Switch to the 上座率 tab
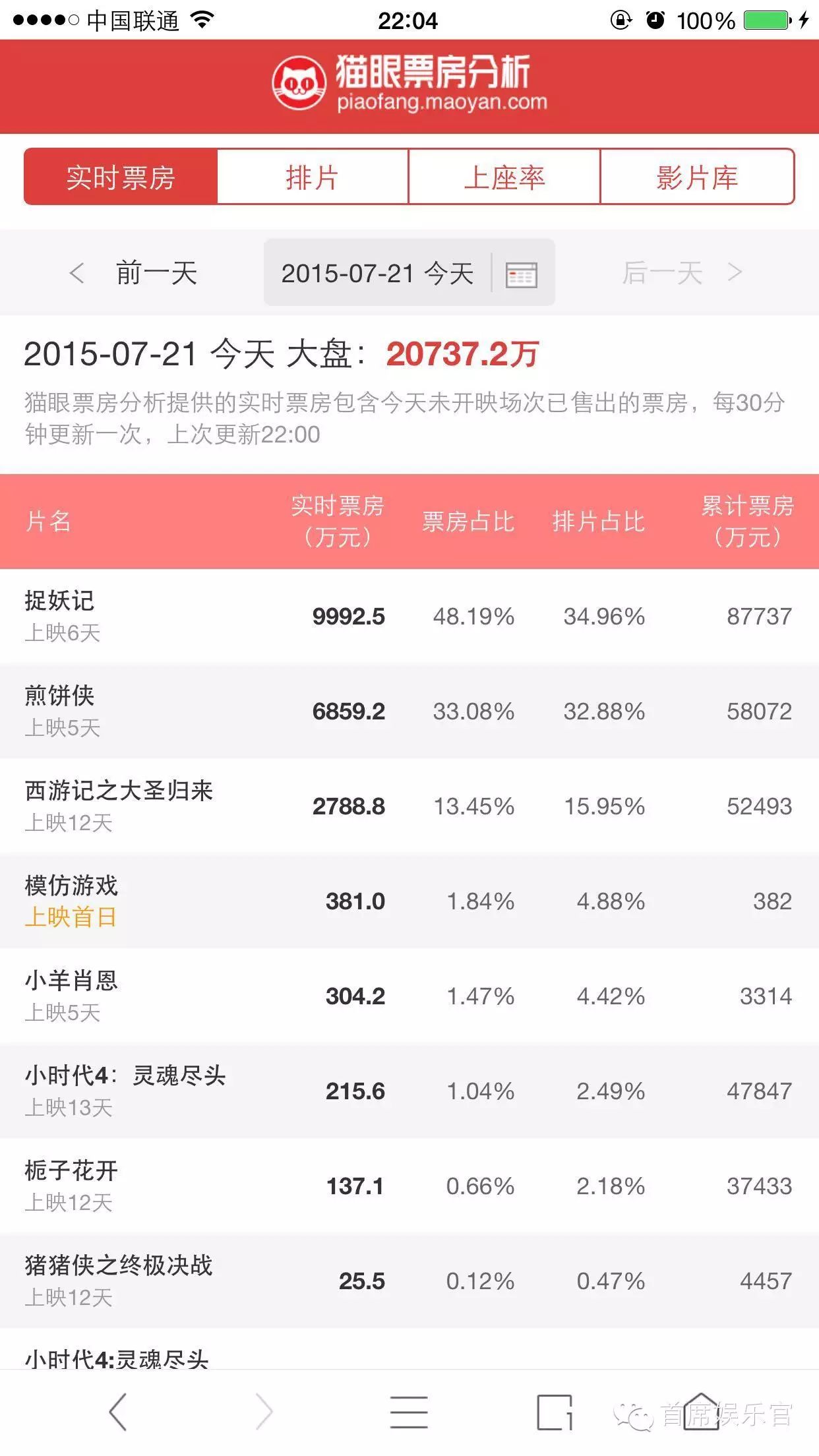The height and width of the screenshot is (1456, 819). [504, 177]
